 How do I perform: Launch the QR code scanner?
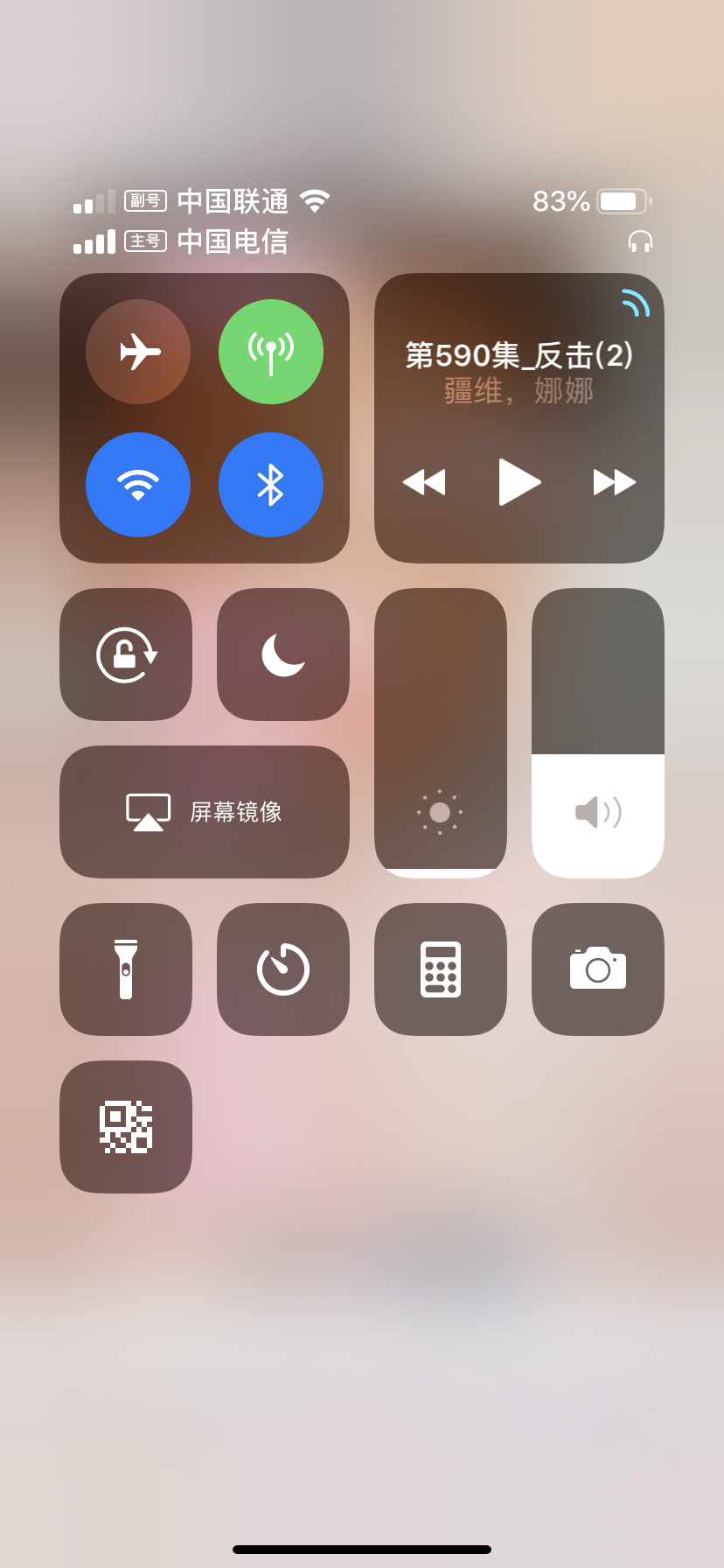click(126, 1127)
